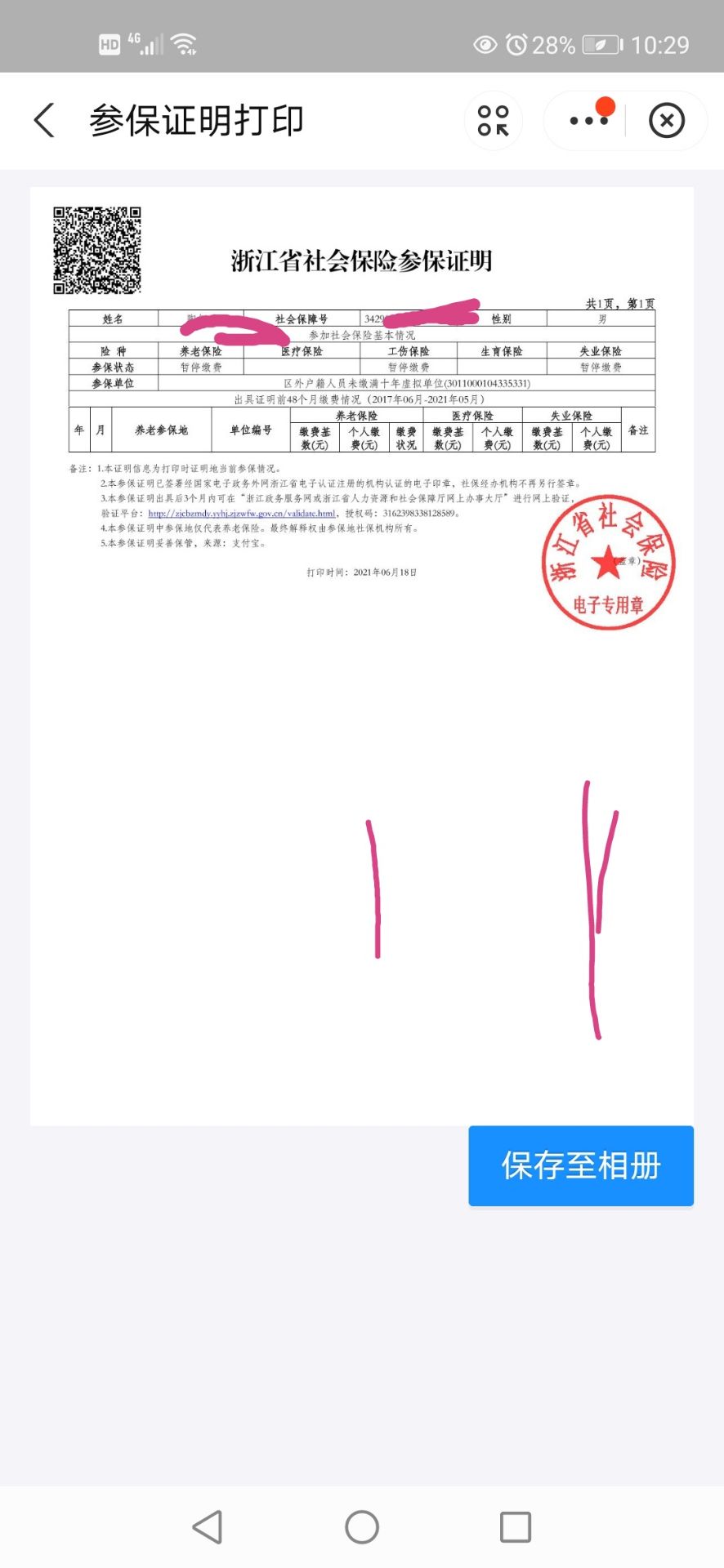The height and width of the screenshot is (1568, 724).
Task: Go to home screen via system home button
Action: pyautogui.click(x=362, y=1526)
